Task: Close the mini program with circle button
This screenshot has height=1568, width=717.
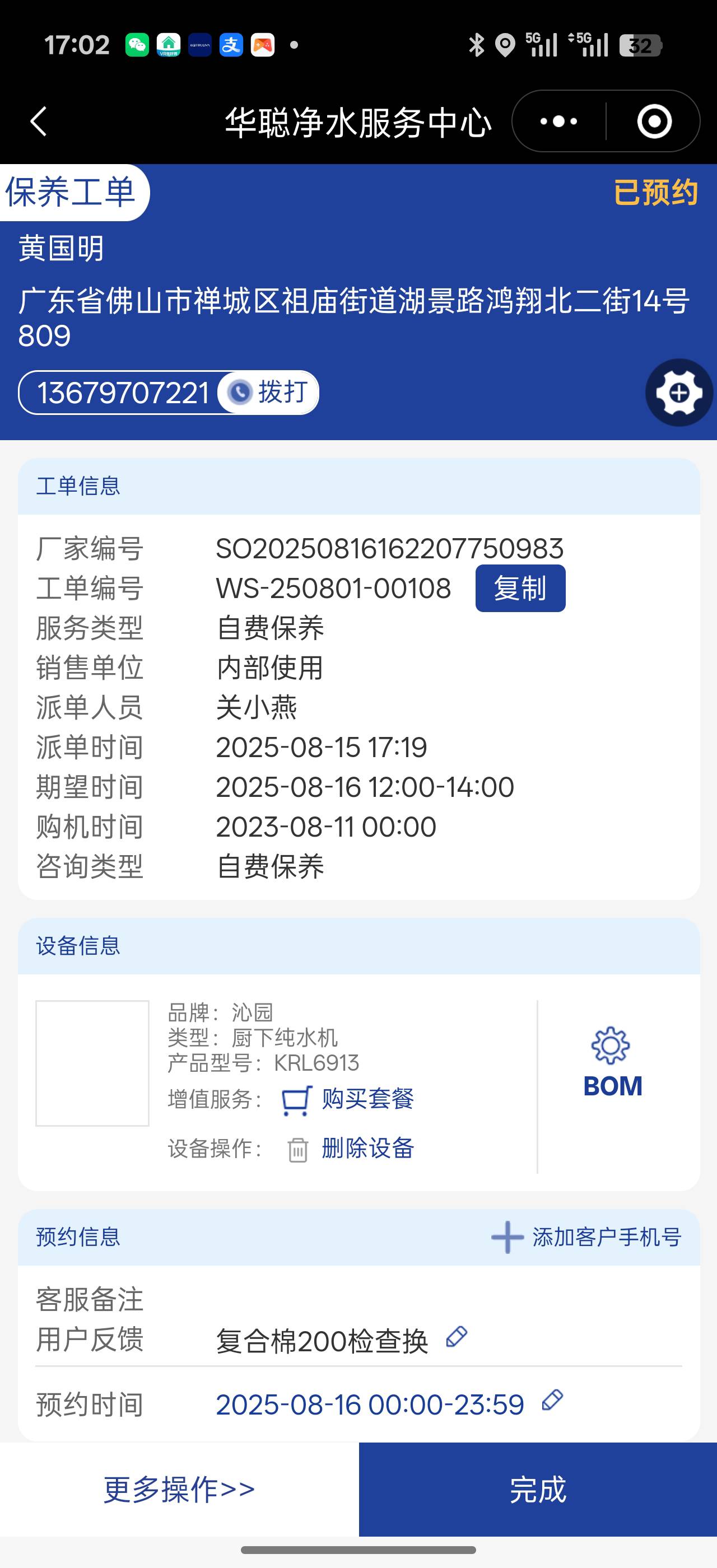Action: click(654, 121)
